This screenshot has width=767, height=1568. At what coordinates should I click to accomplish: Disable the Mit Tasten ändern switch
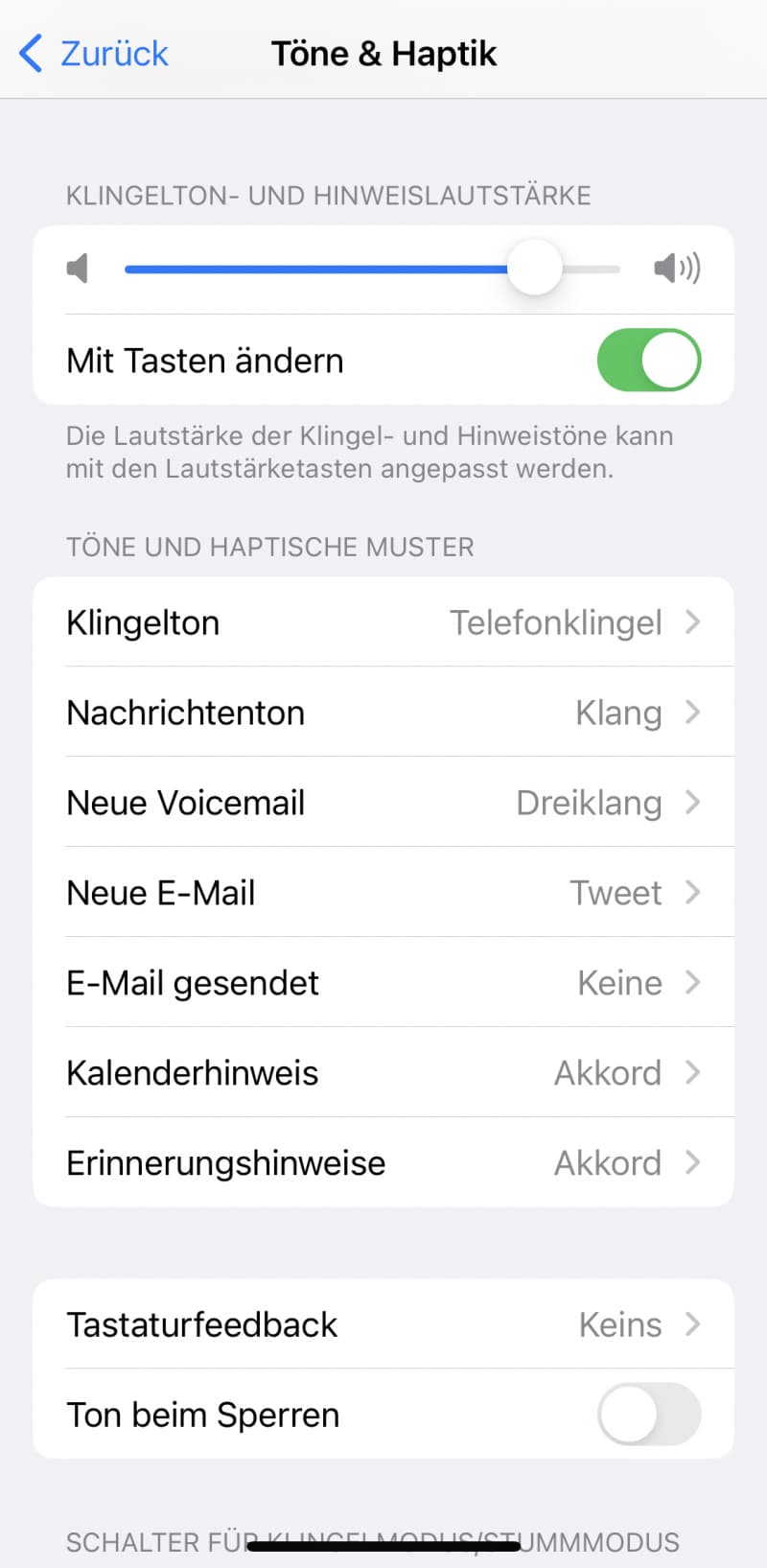point(649,361)
